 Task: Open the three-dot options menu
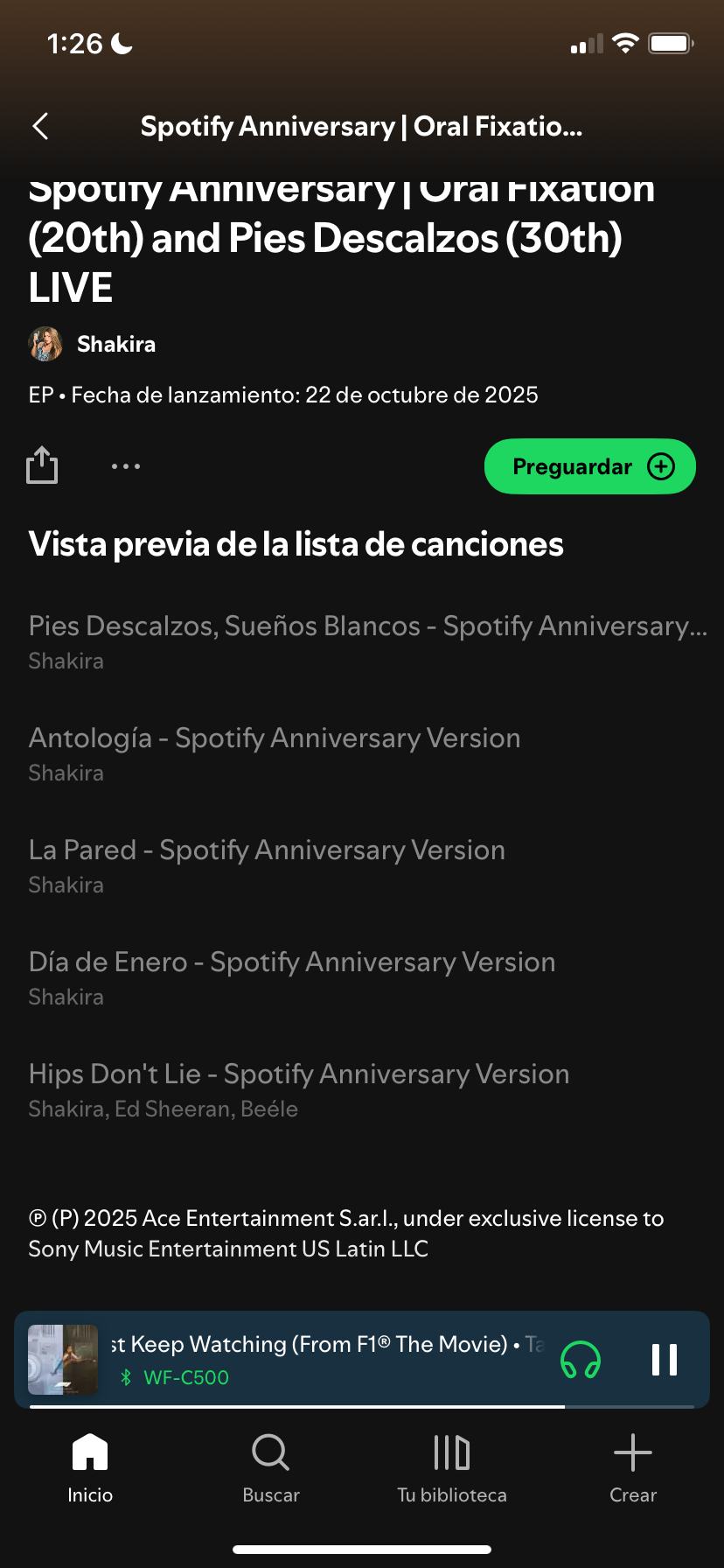126,466
